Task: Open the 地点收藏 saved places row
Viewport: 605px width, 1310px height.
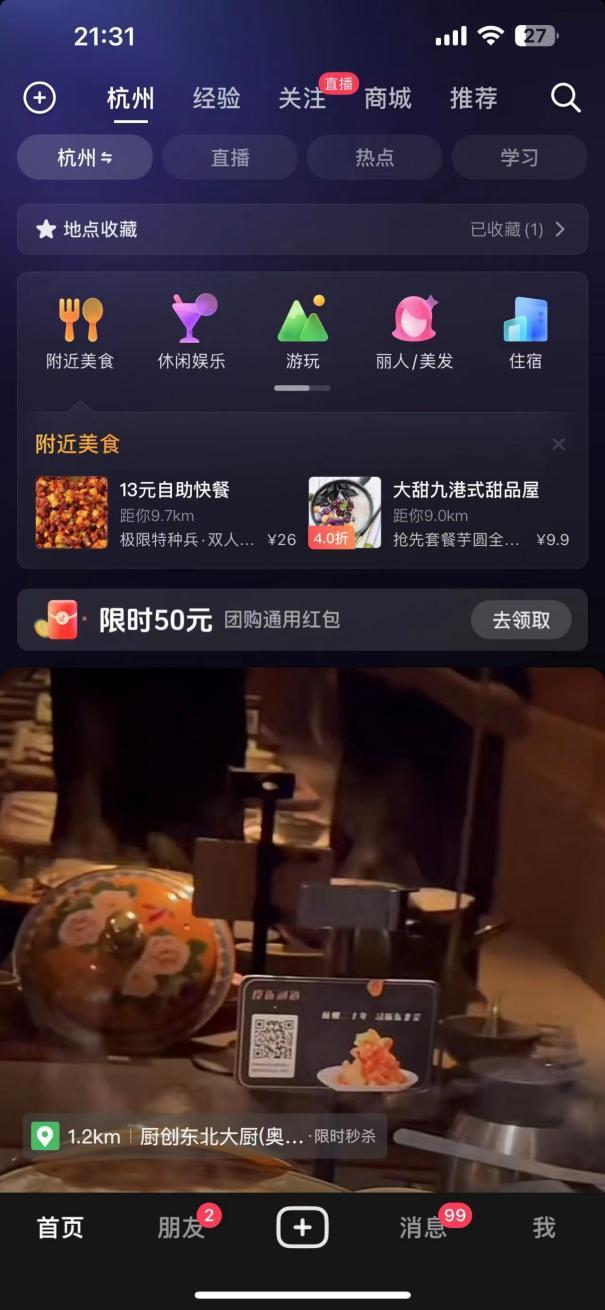Action: click(x=302, y=229)
